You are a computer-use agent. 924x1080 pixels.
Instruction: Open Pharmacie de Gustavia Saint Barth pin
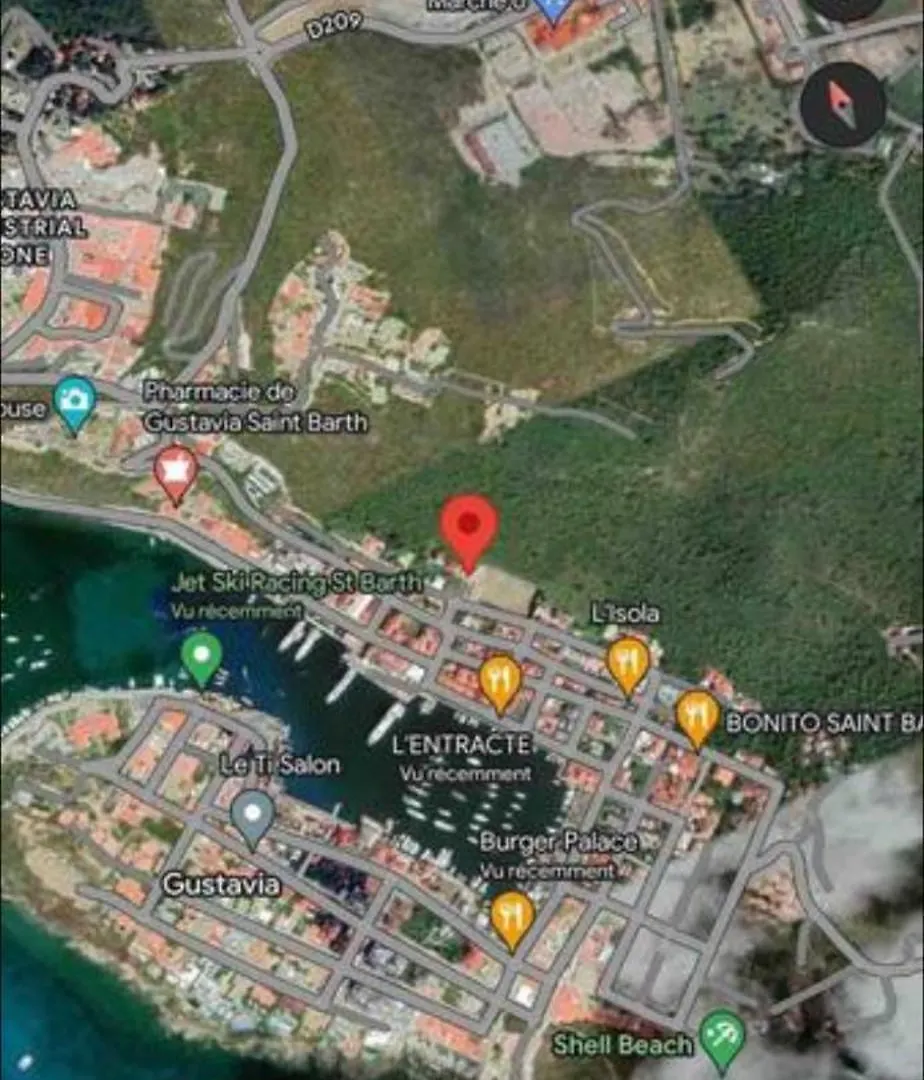[176, 473]
